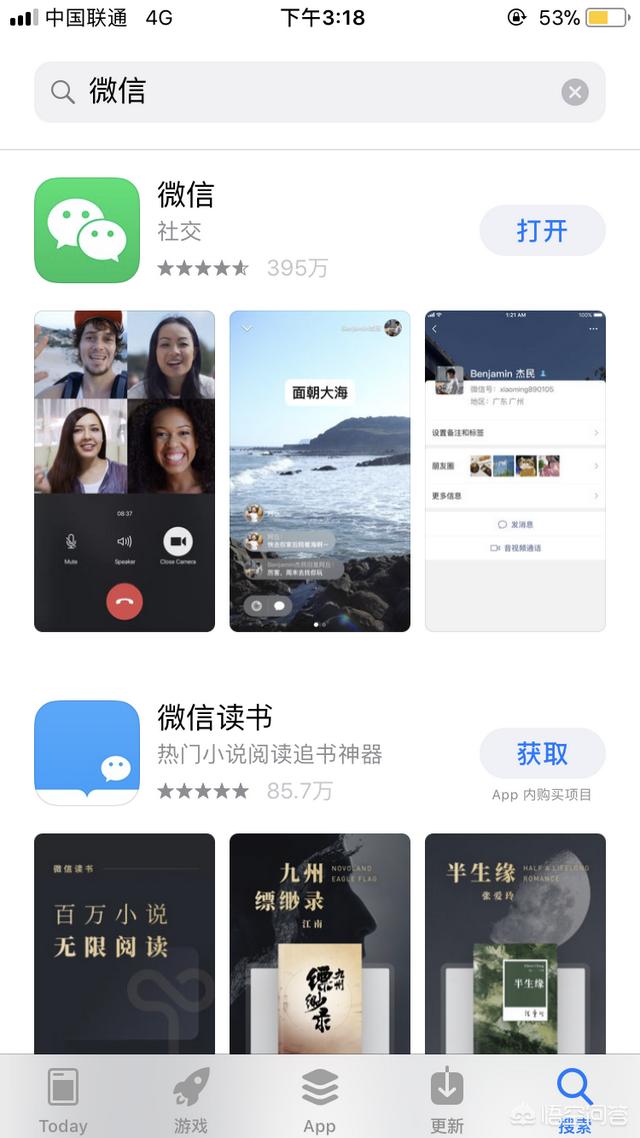The height and width of the screenshot is (1138, 640).
Task: Open the 微信 app with 打开
Action: 542,231
